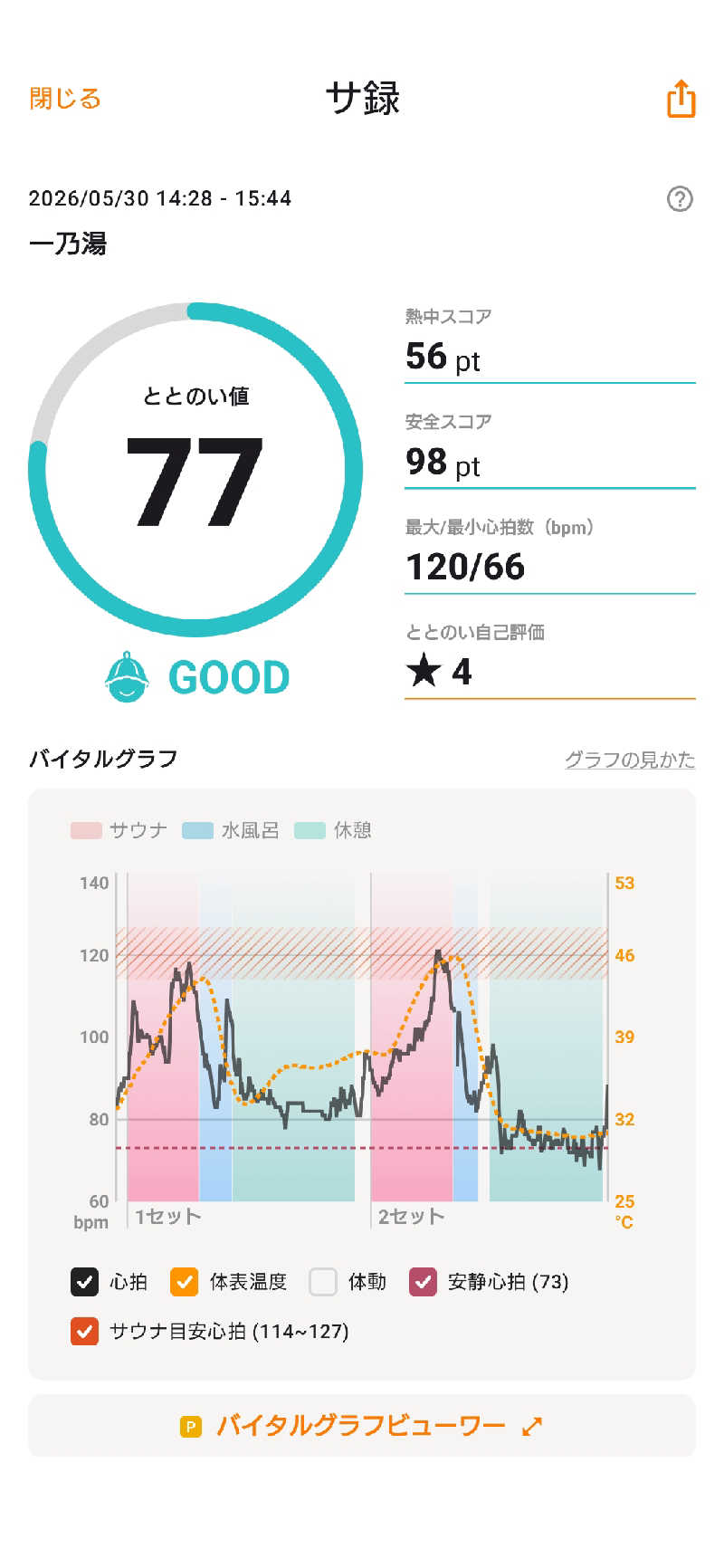Open the グラフの見かた link
Image resolution: width=724 pixels, height=1568 pixels.
tap(630, 759)
